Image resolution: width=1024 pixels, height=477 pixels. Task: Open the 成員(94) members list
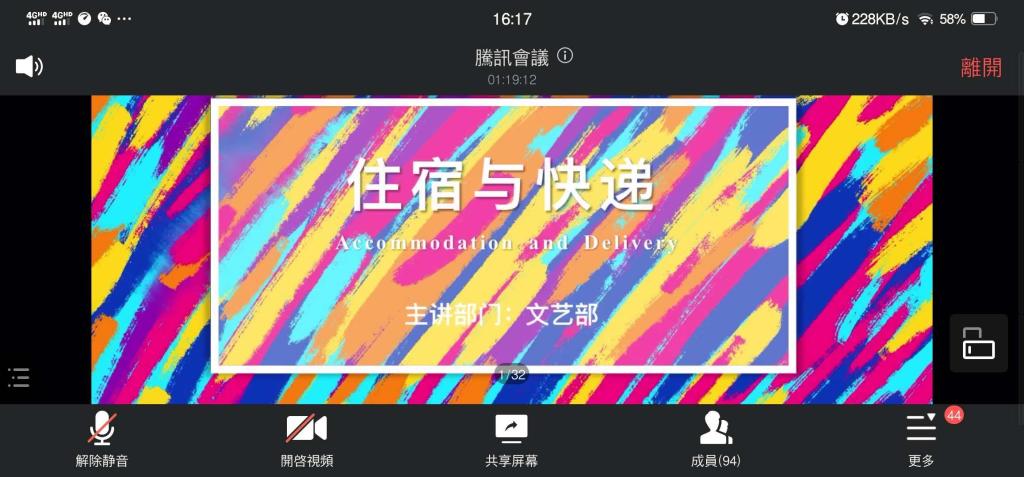(x=716, y=439)
